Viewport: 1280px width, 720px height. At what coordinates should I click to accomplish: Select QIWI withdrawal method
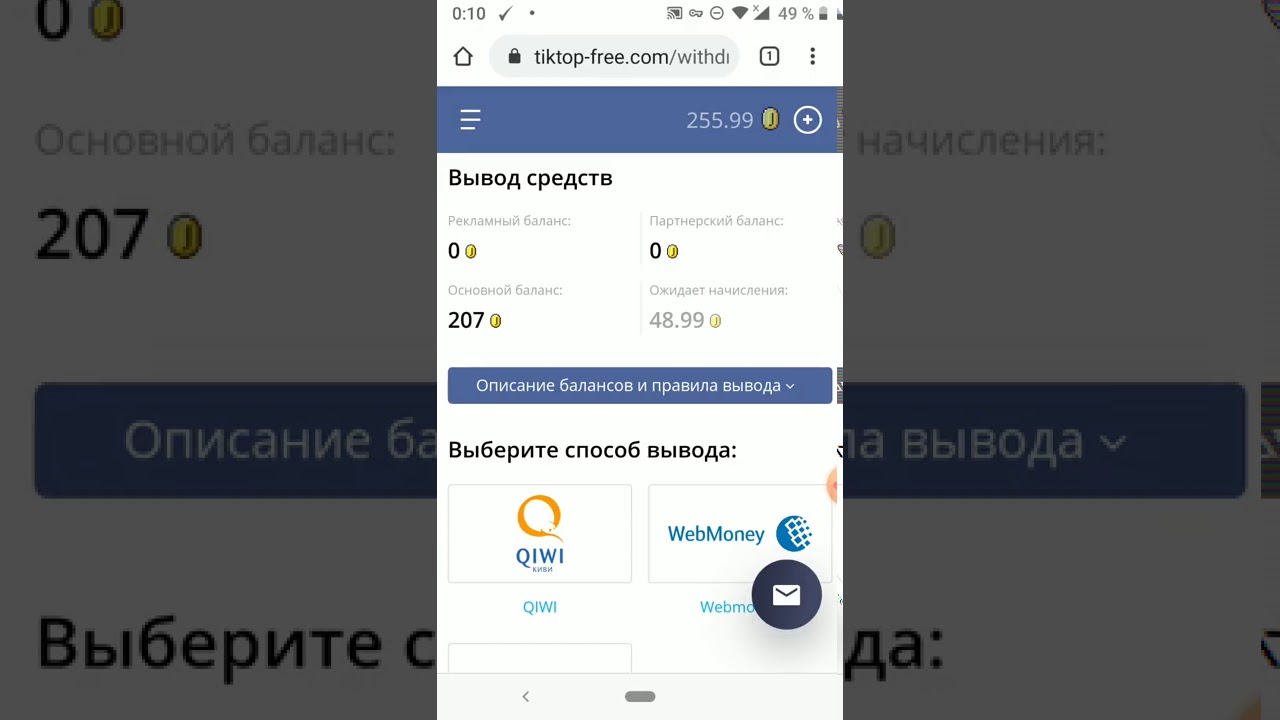point(540,534)
